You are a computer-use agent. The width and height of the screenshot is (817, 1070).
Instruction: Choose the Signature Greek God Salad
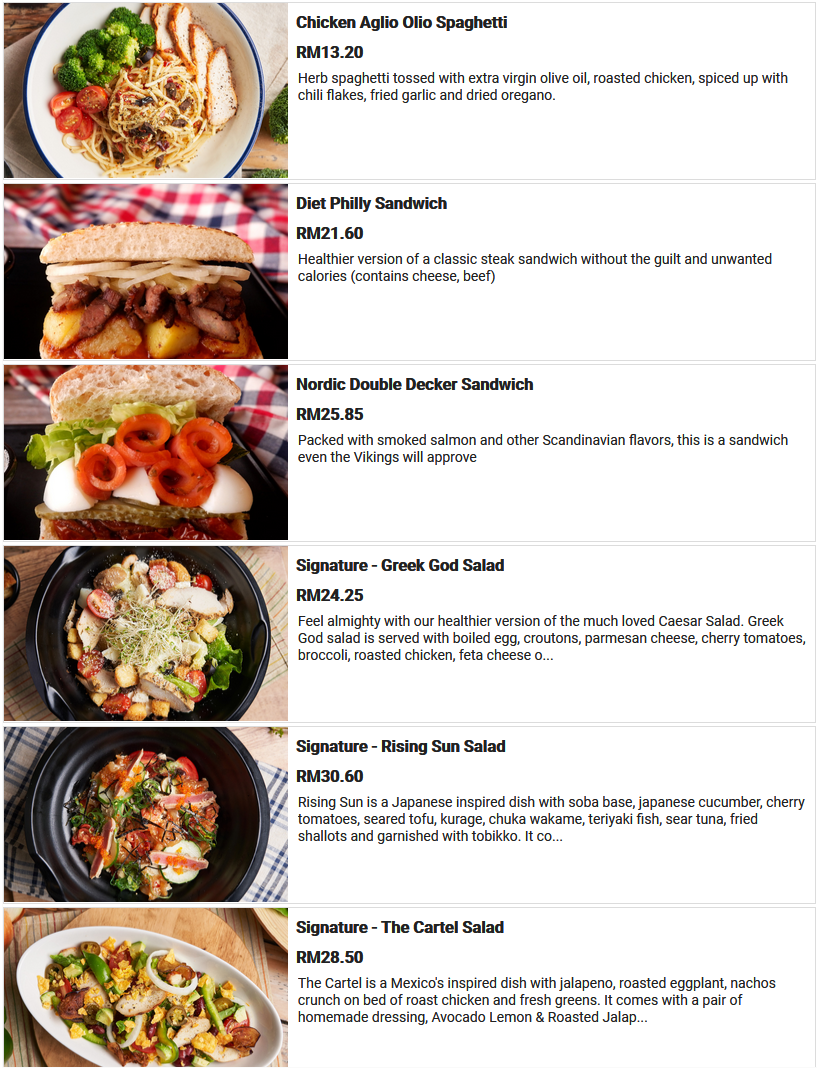point(409,633)
